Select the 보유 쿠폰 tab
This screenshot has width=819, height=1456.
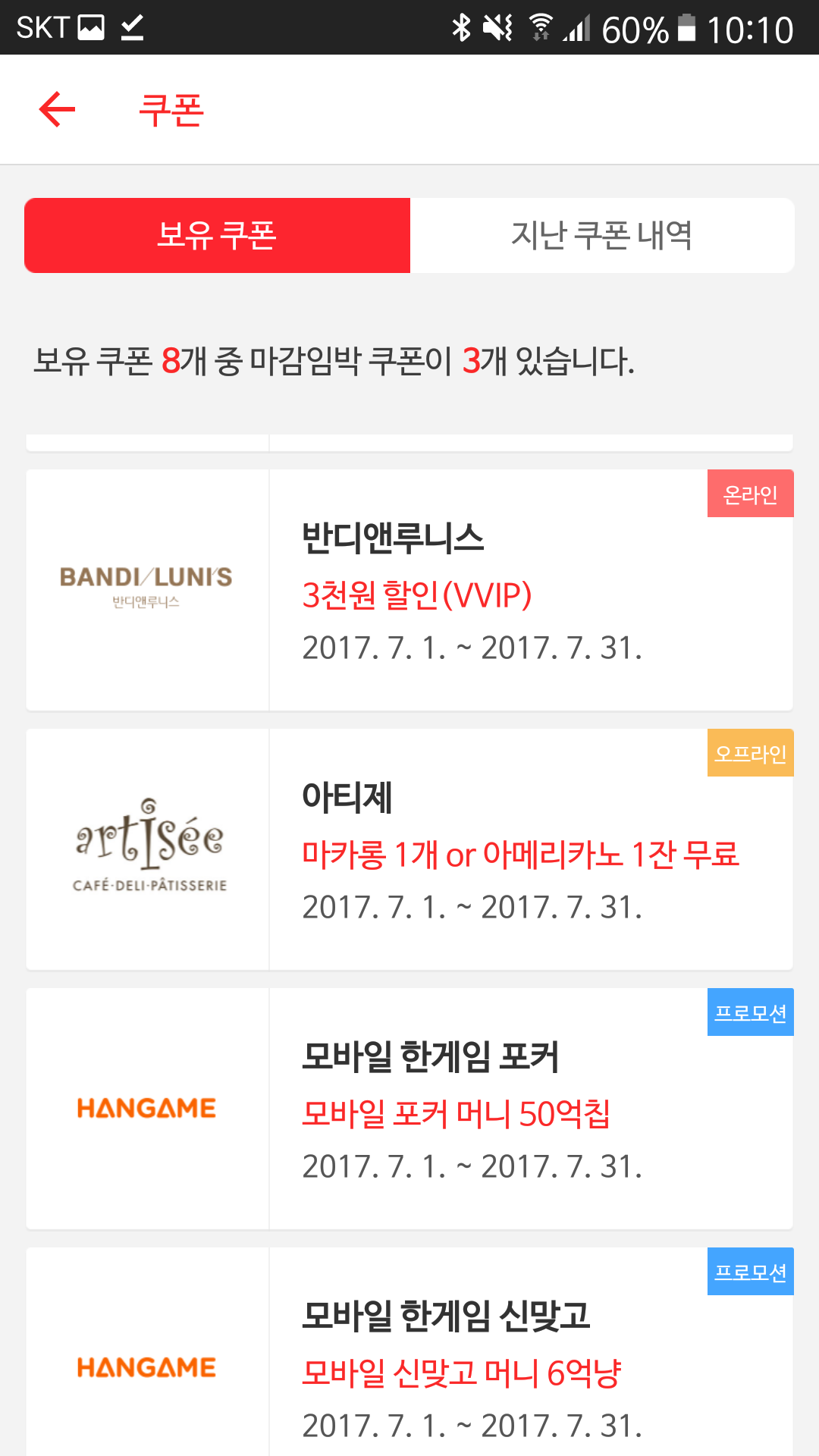(217, 235)
